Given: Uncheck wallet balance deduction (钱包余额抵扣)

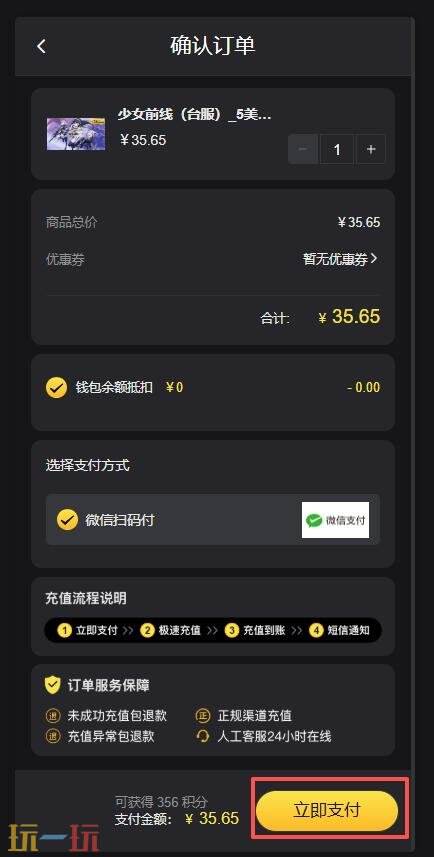Looking at the screenshot, I should click(x=56, y=388).
